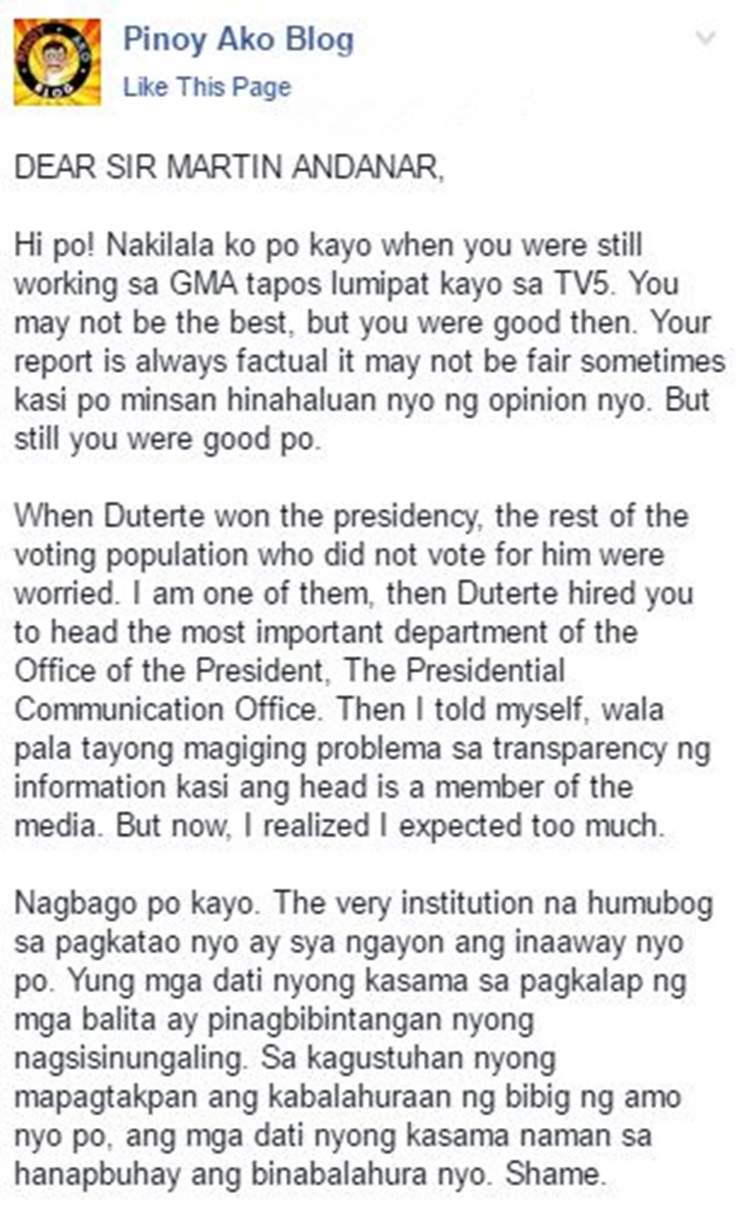This screenshot has height=1212, width=750.
Task: Open the Pinoy Ako Blog page name
Action: 237,41
